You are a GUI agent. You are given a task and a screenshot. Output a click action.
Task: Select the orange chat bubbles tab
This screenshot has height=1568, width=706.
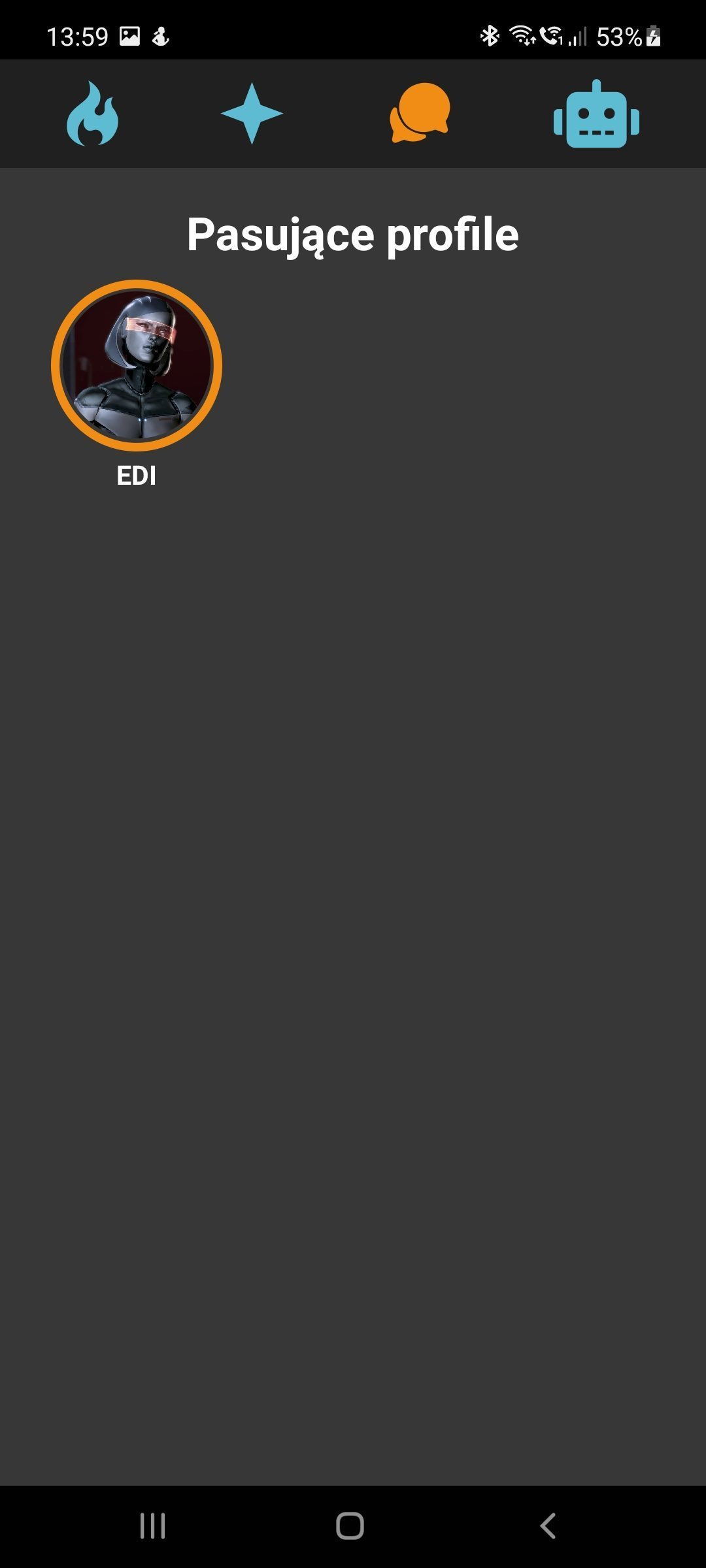420,112
